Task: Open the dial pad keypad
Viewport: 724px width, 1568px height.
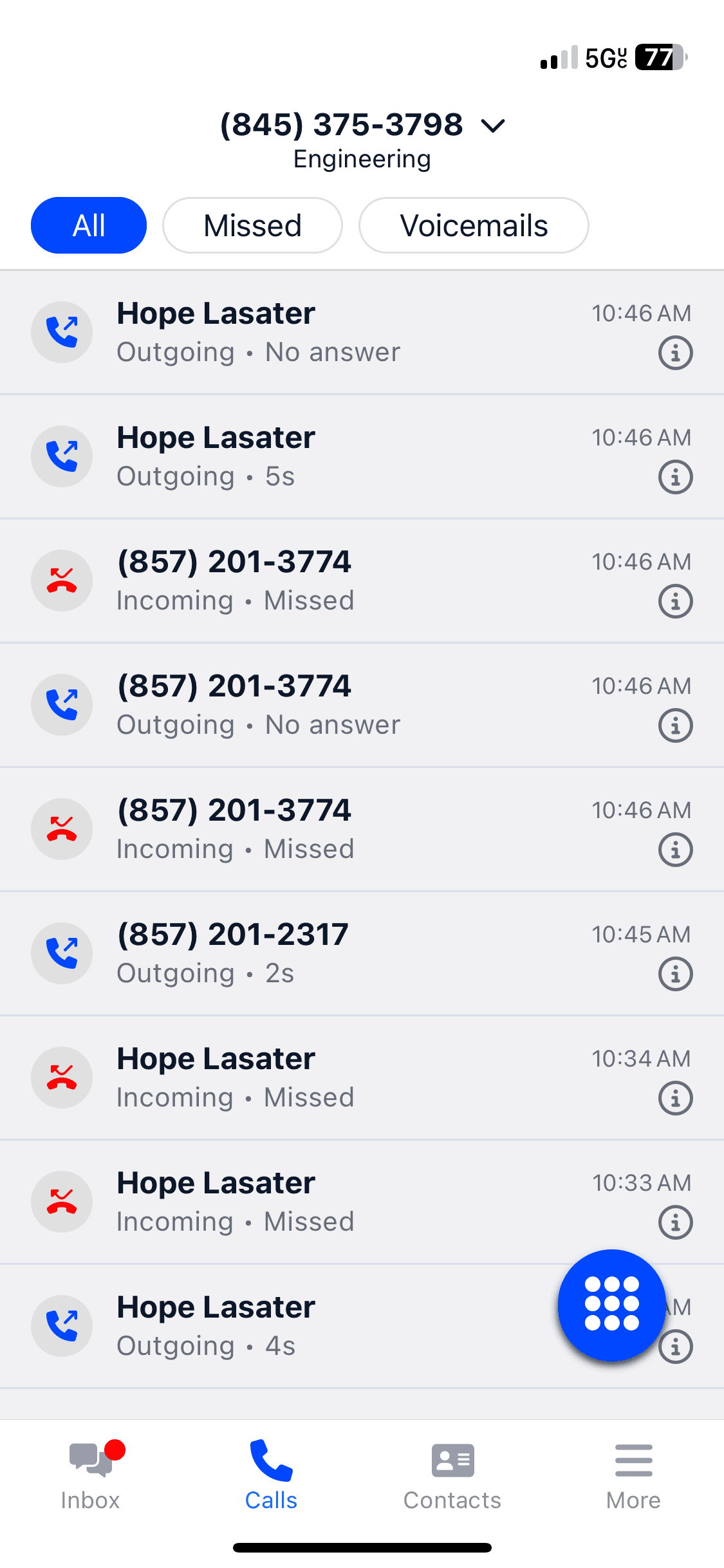Action: (x=612, y=1305)
